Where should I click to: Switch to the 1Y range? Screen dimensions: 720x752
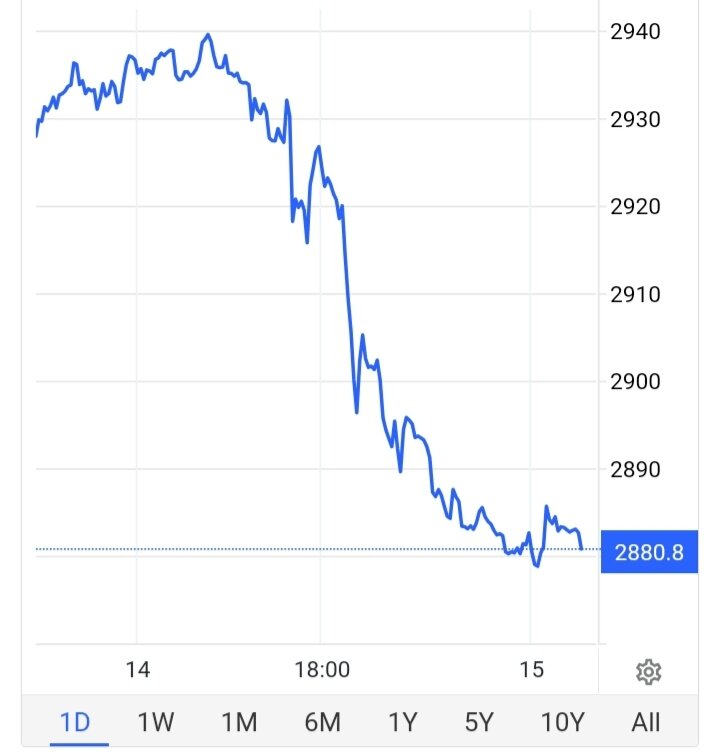coord(402,722)
